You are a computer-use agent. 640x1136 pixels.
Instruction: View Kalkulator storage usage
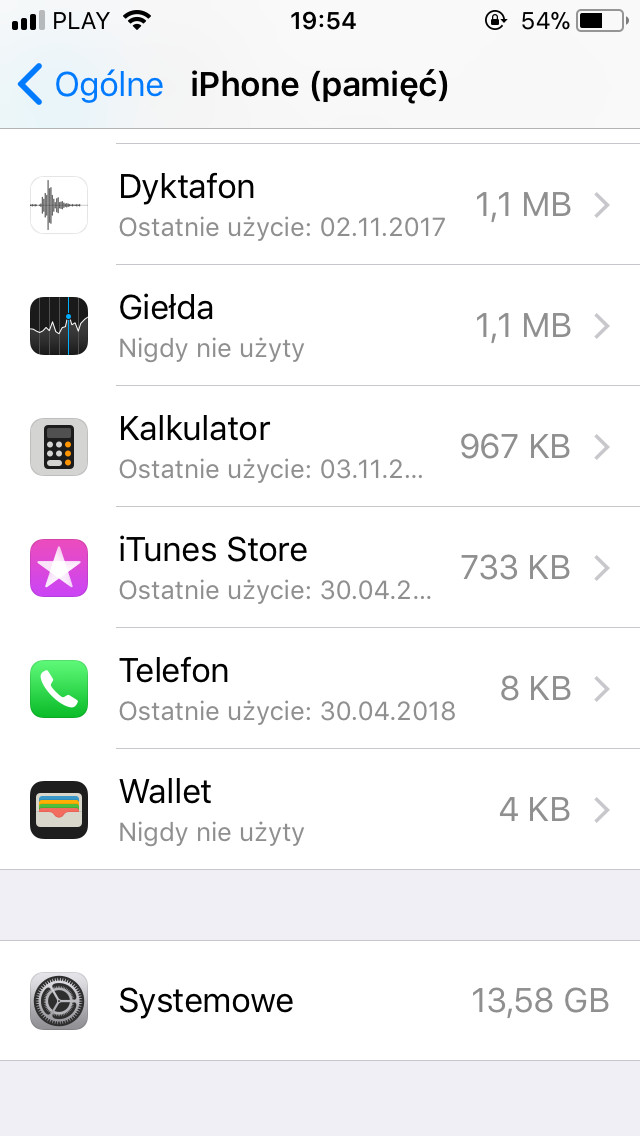coord(320,447)
